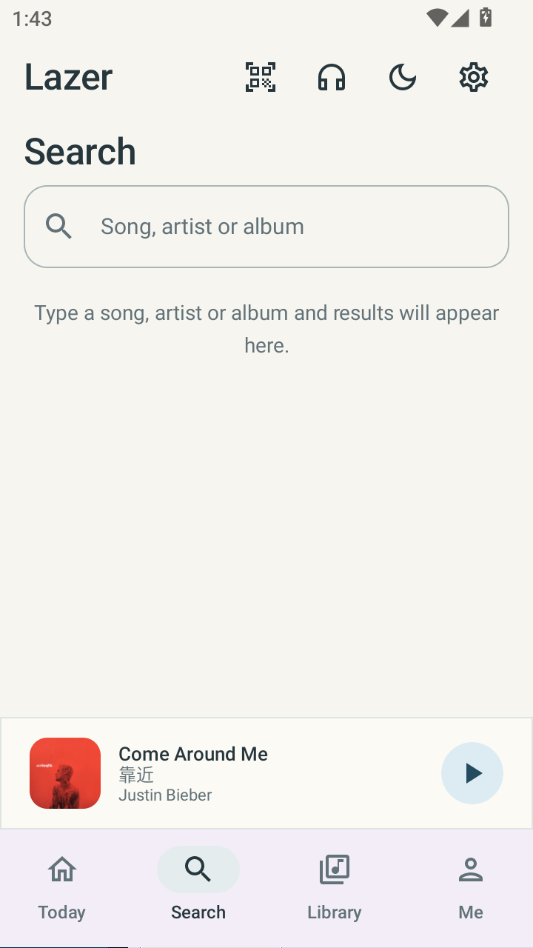Image resolution: width=533 pixels, height=948 pixels.
Task: Focus the Song, artist or album field
Action: coord(266,226)
